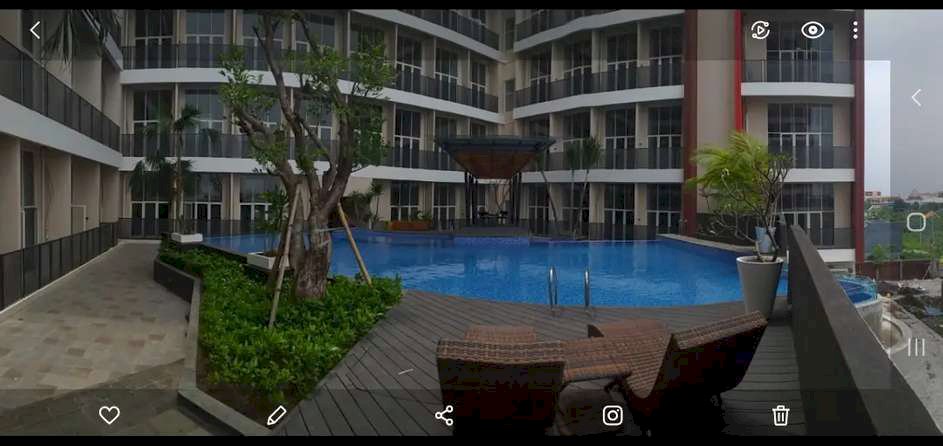Play the motion photo
This screenshot has width=943, height=446.
(760, 30)
